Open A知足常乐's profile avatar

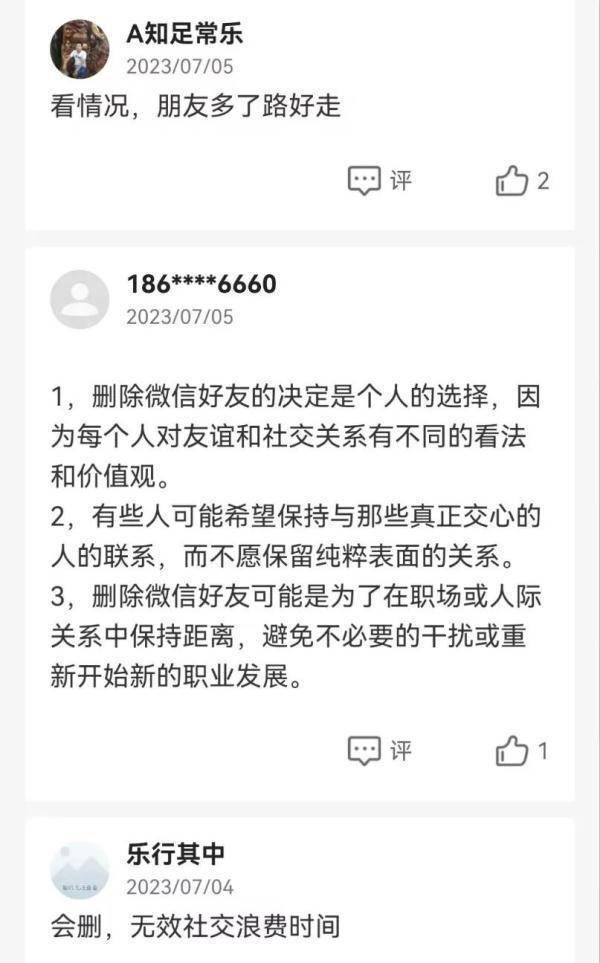79,49
